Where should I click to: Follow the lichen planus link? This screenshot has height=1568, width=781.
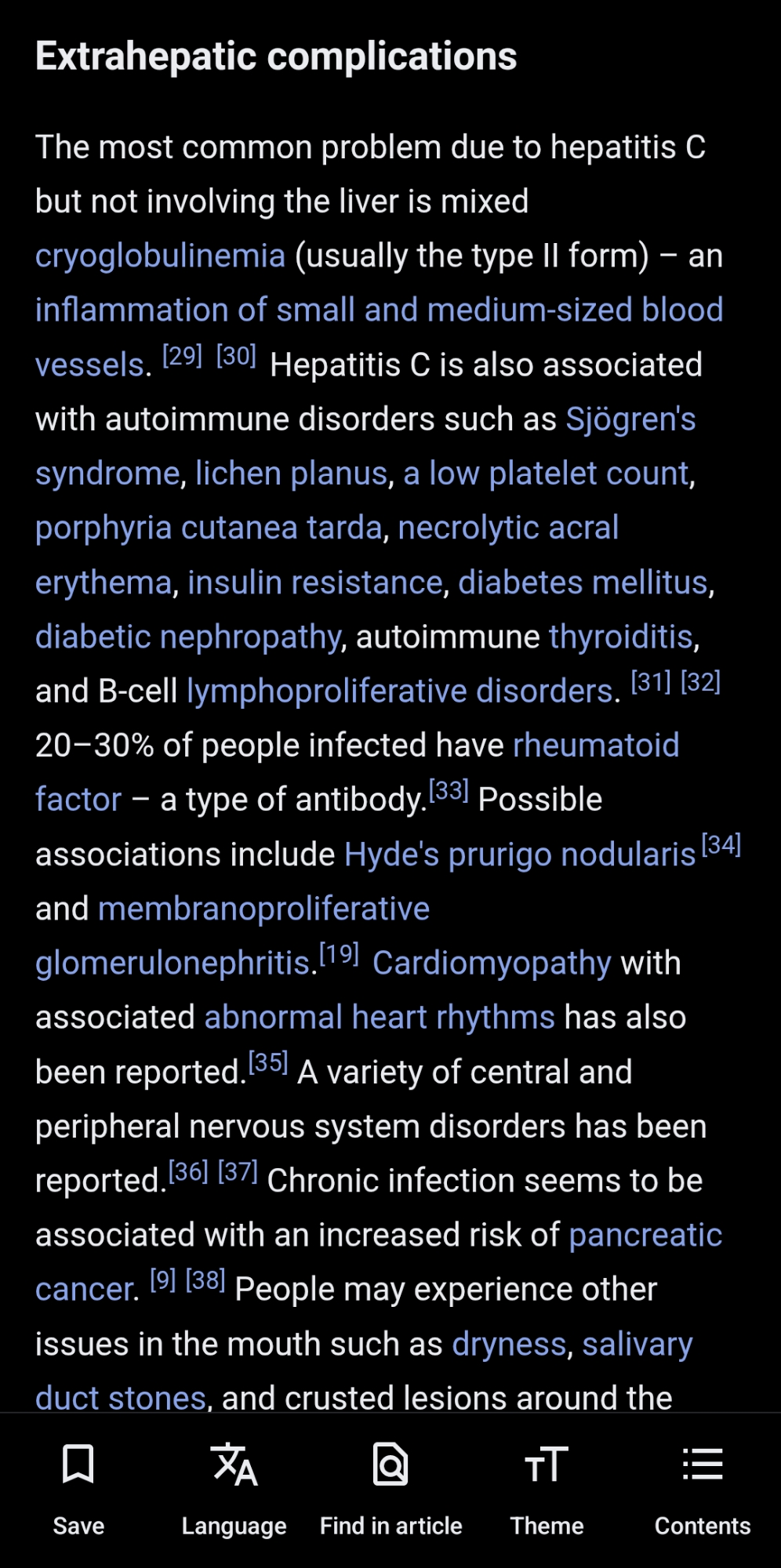tap(292, 474)
